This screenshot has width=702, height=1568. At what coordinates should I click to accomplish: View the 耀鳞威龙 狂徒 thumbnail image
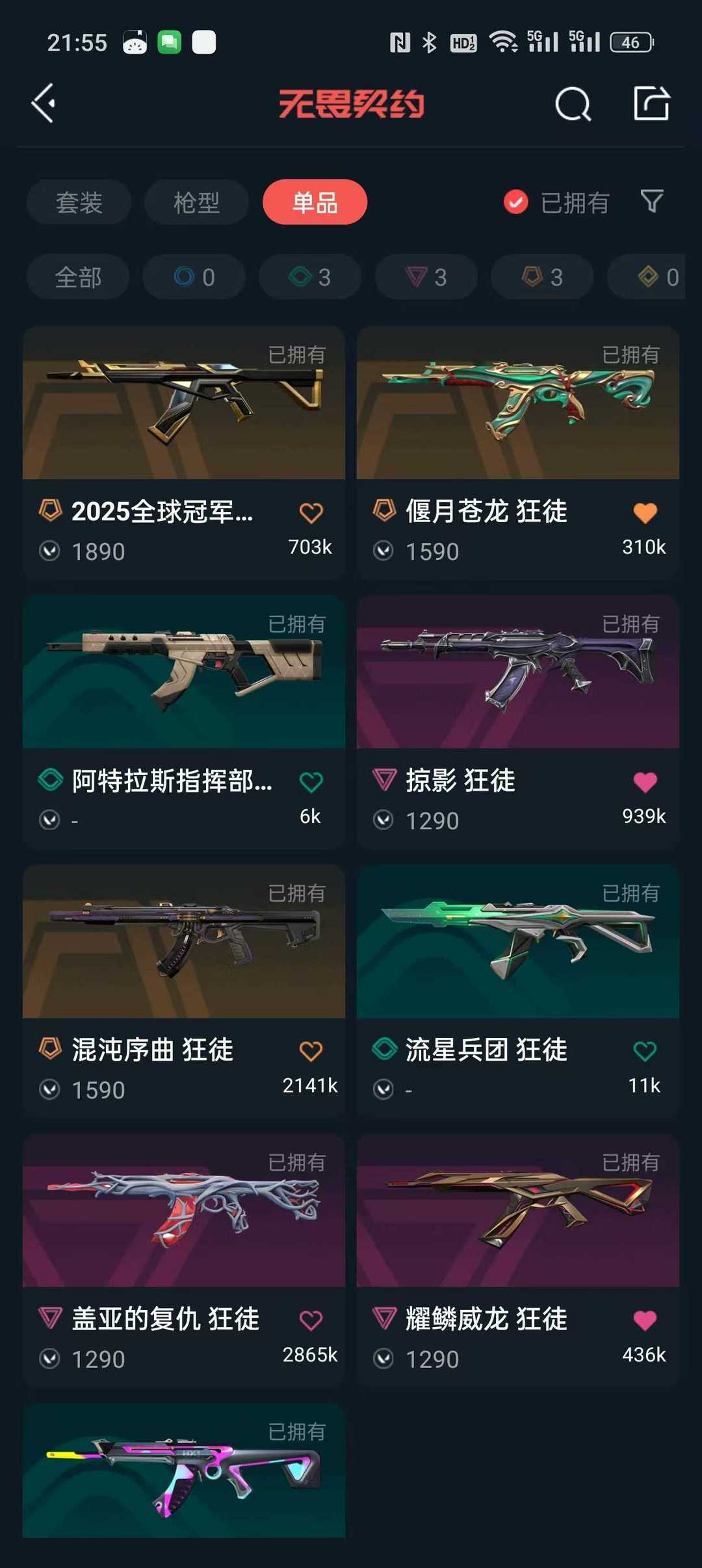tap(517, 1213)
